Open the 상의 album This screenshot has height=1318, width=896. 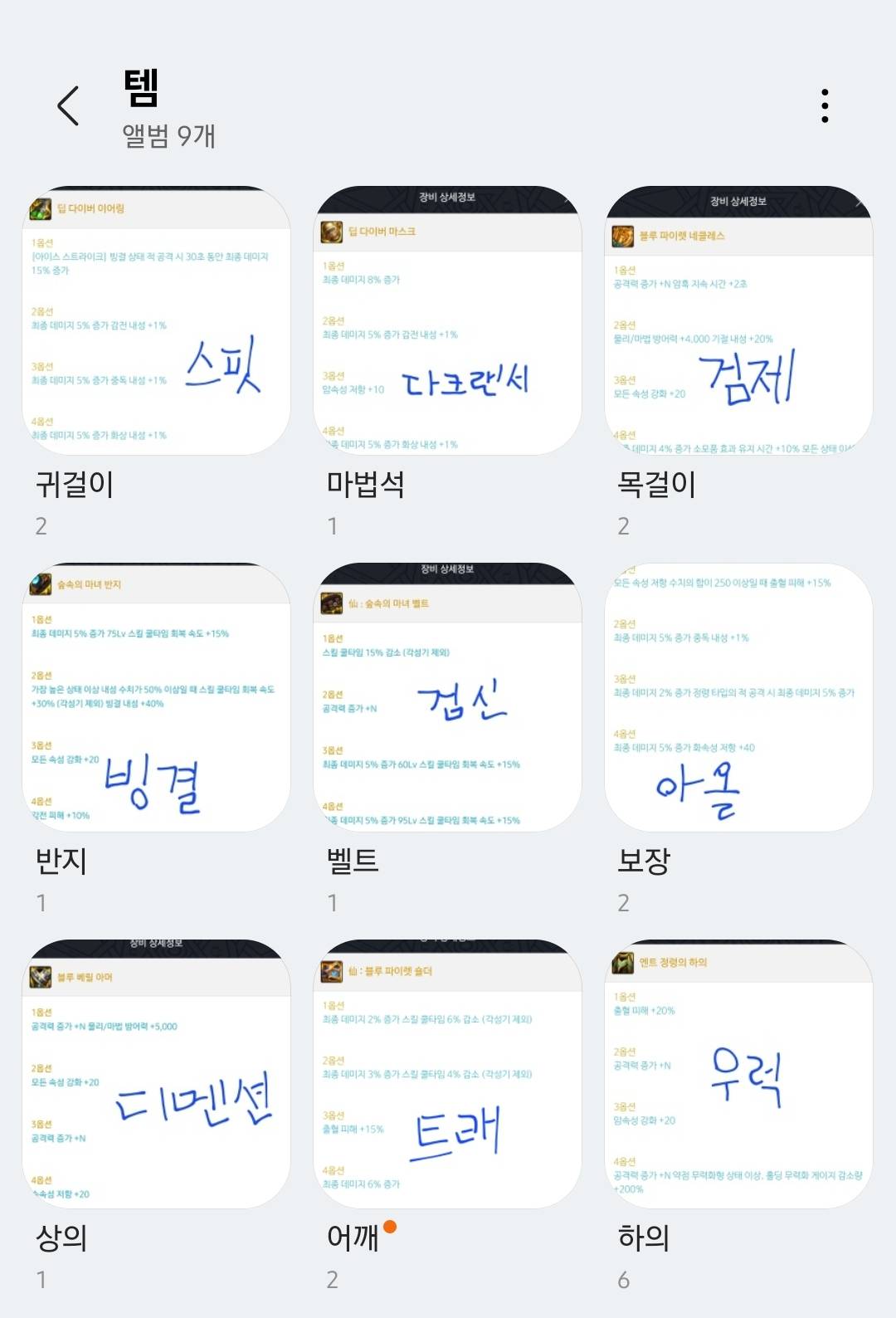(x=156, y=1074)
